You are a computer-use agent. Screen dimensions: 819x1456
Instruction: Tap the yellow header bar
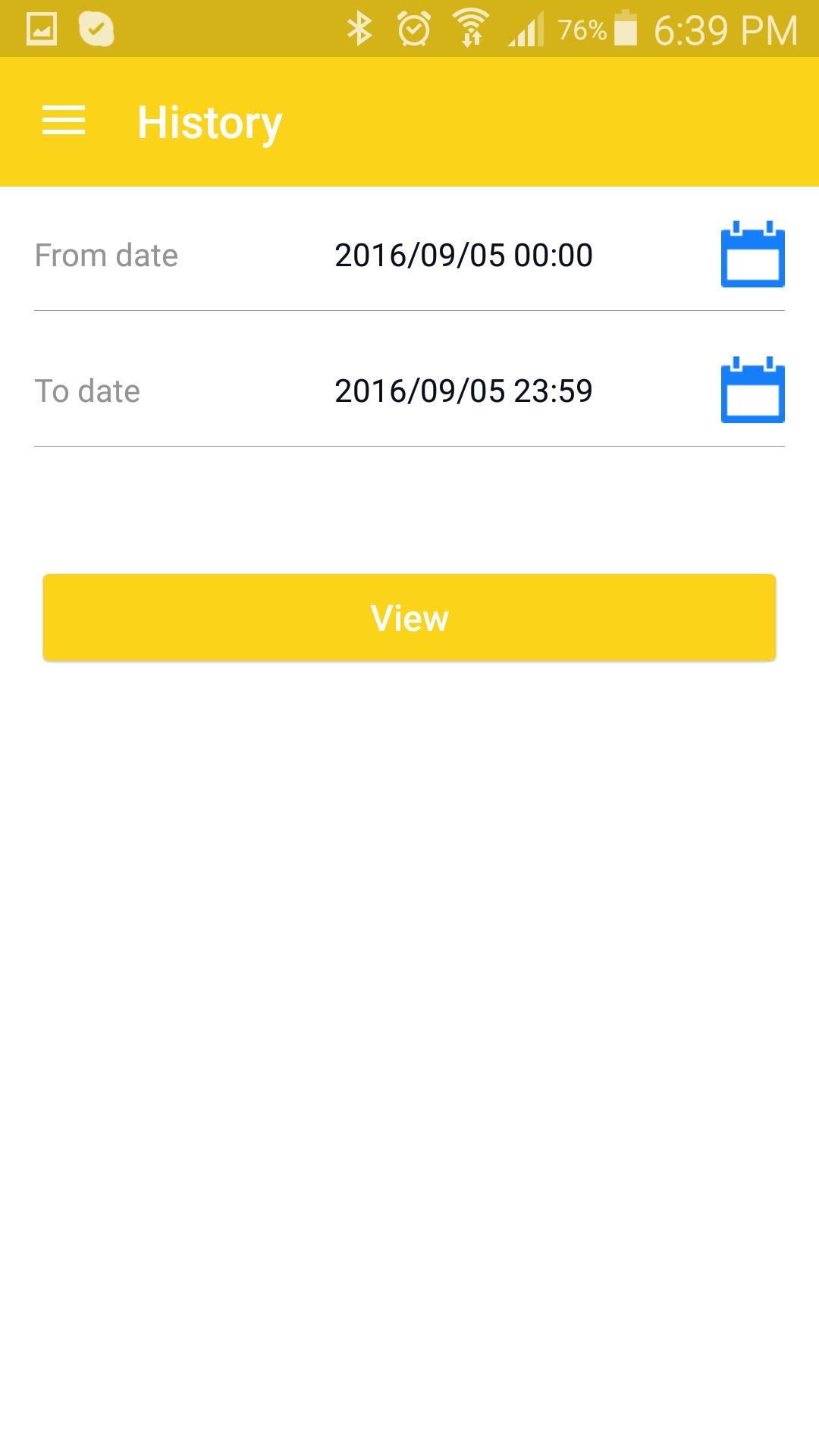493,121
